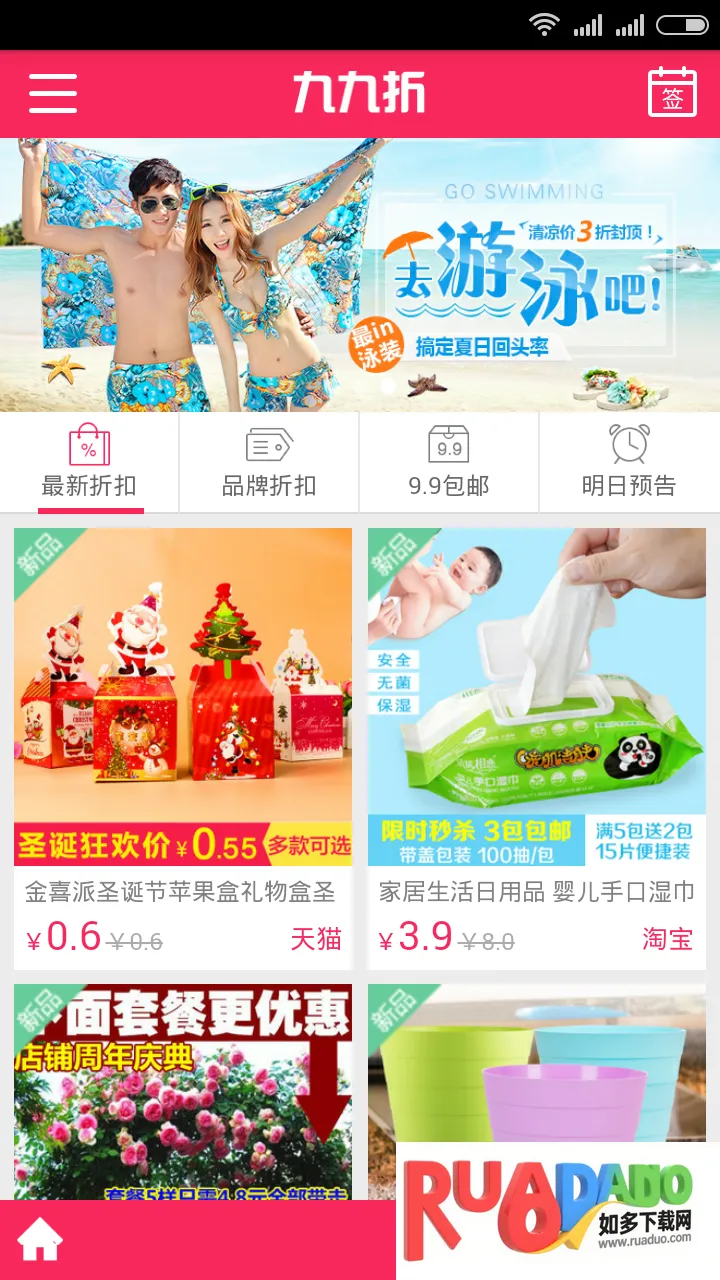The image size is (720, 1280).
Task: Switch to the 最新折扣 tab
Action: (x=90, y=463)
